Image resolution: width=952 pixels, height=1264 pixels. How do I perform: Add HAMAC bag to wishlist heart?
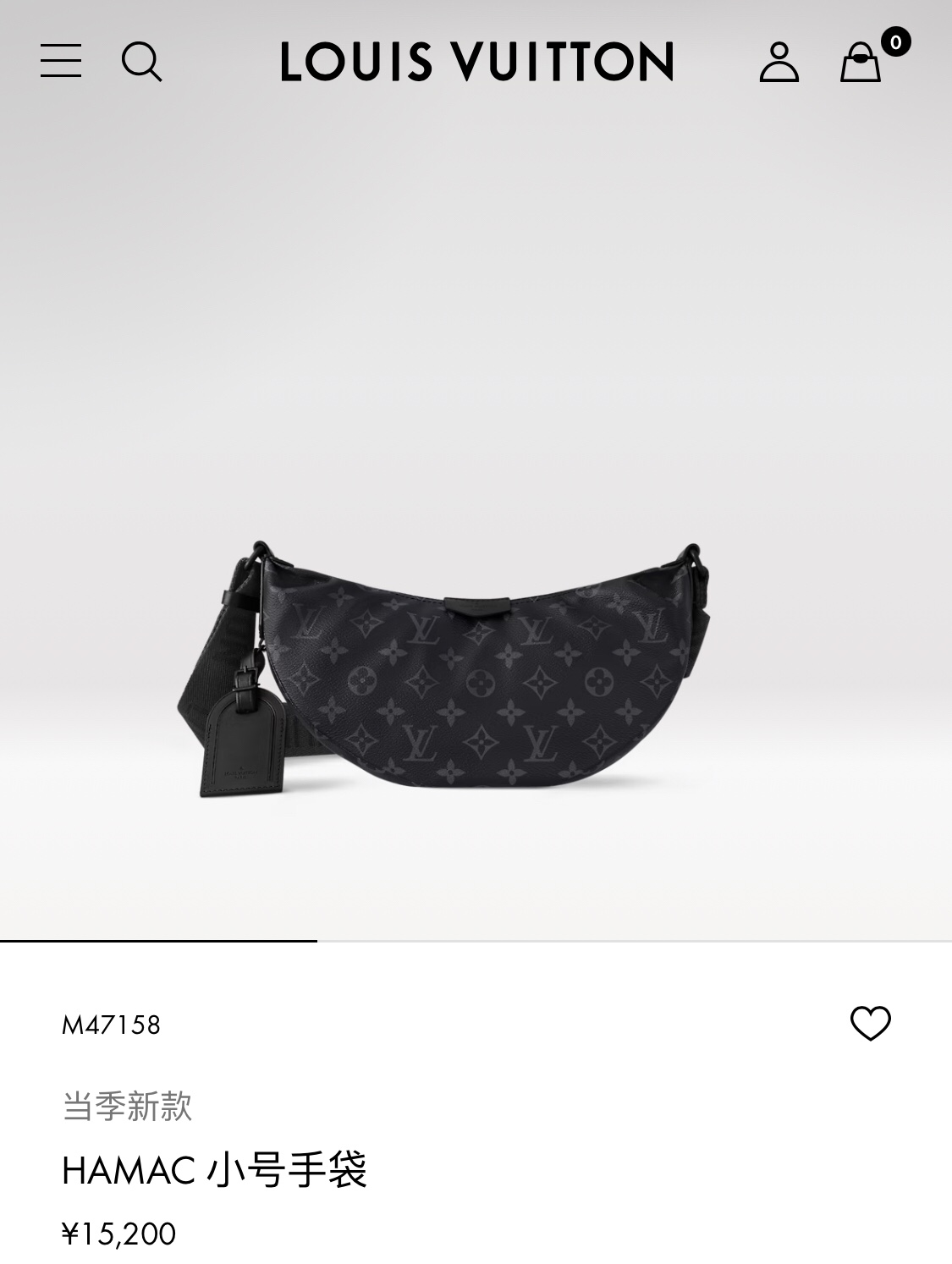tap(870, 1024)
